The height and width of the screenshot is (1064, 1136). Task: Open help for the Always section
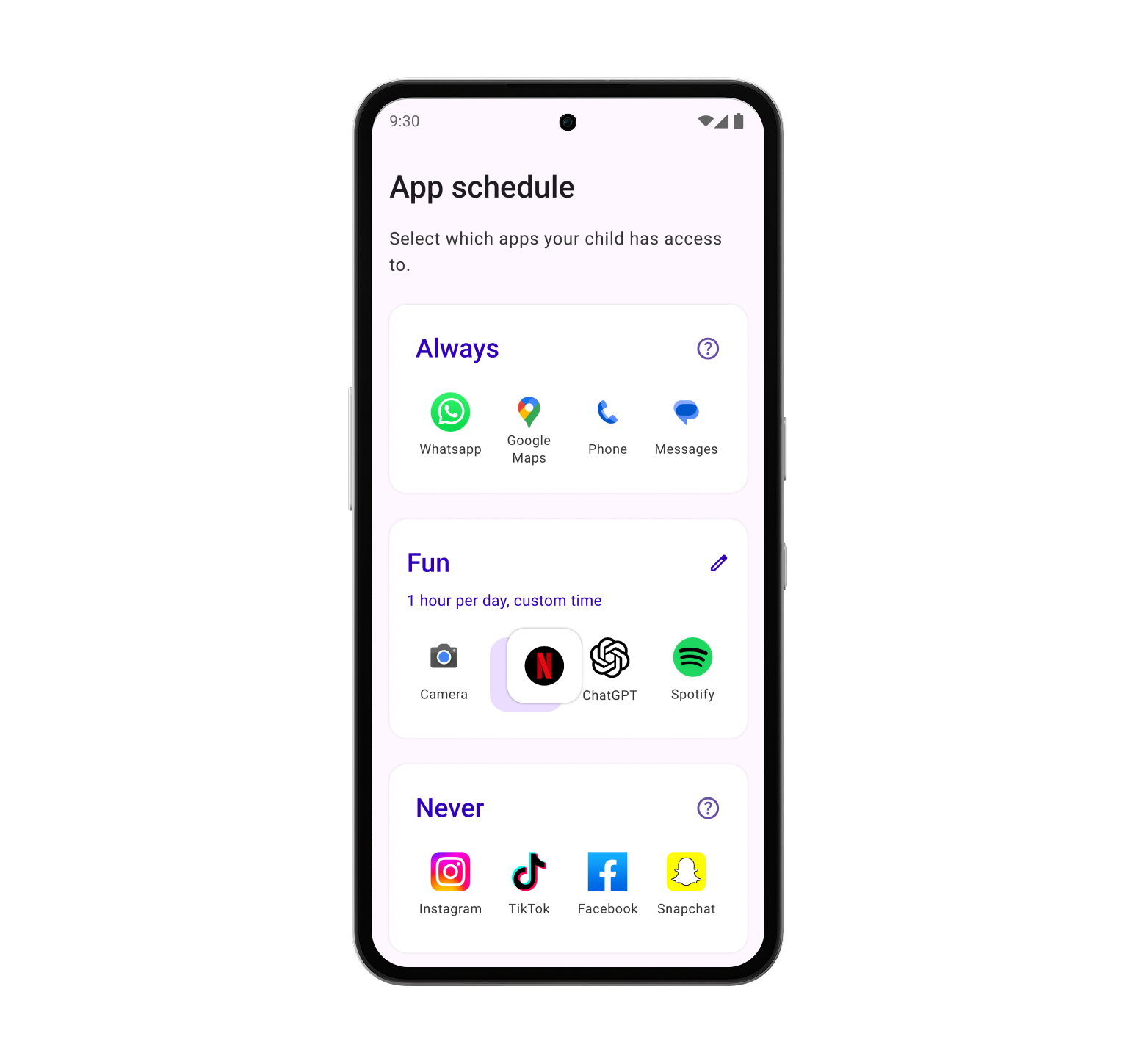(x=707, y=349)
